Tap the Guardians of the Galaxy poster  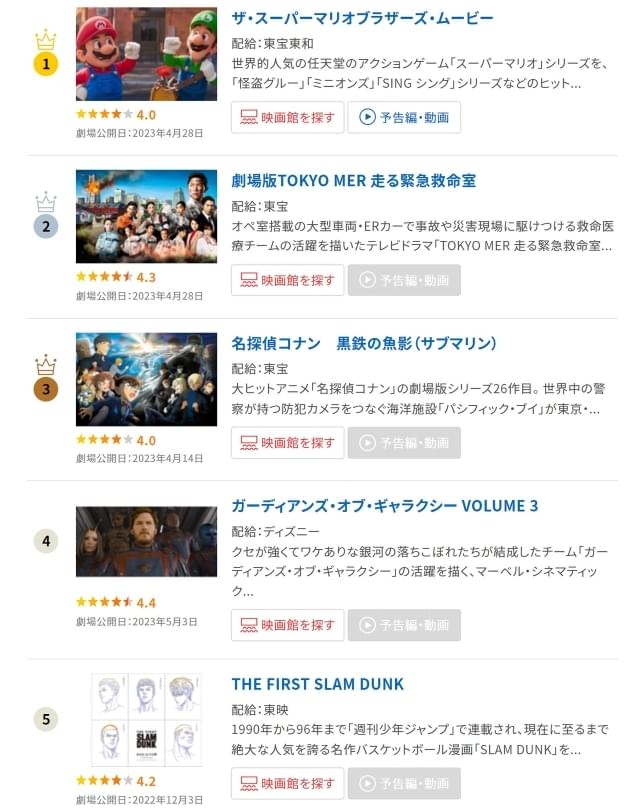click(x=146, y=541)
